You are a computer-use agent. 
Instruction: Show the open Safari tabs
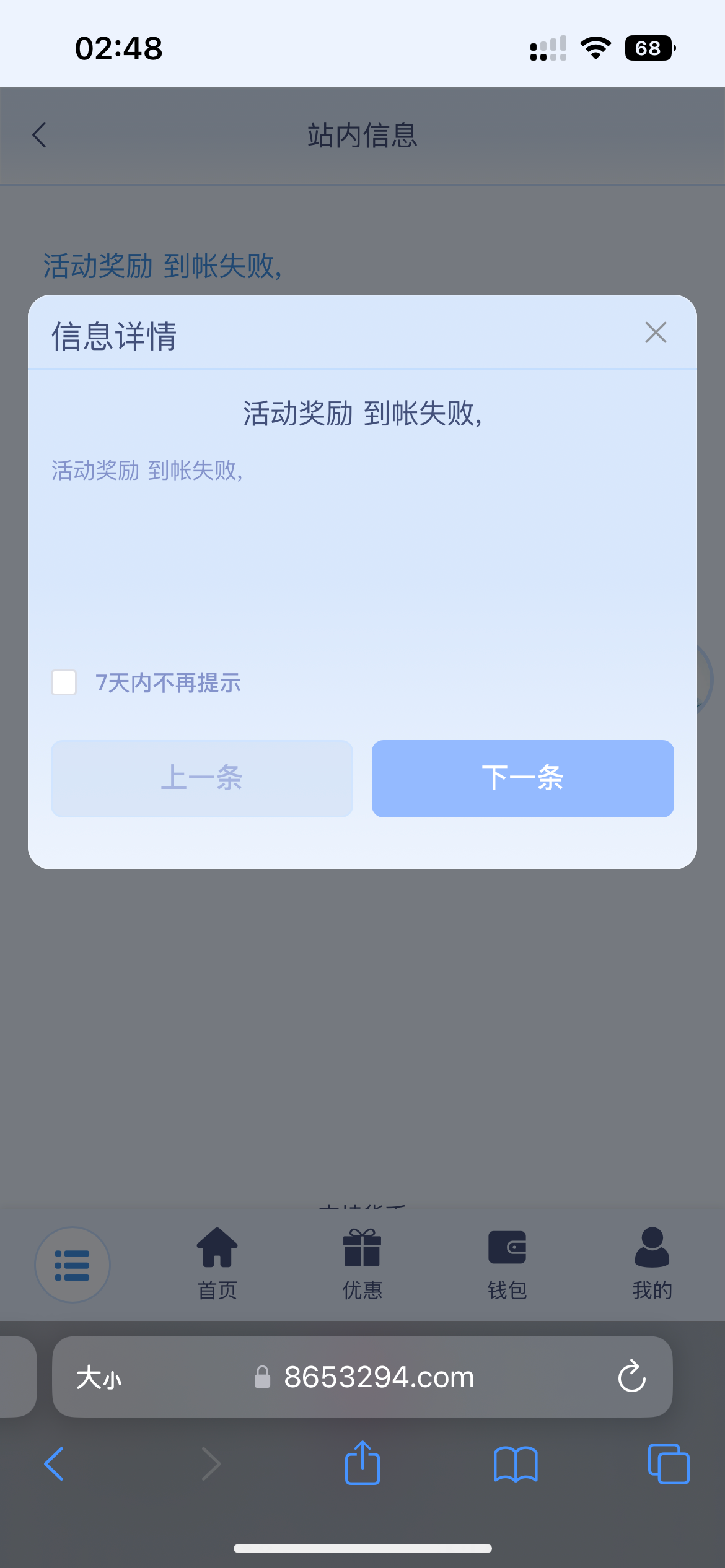click(x=669, y=1464)
